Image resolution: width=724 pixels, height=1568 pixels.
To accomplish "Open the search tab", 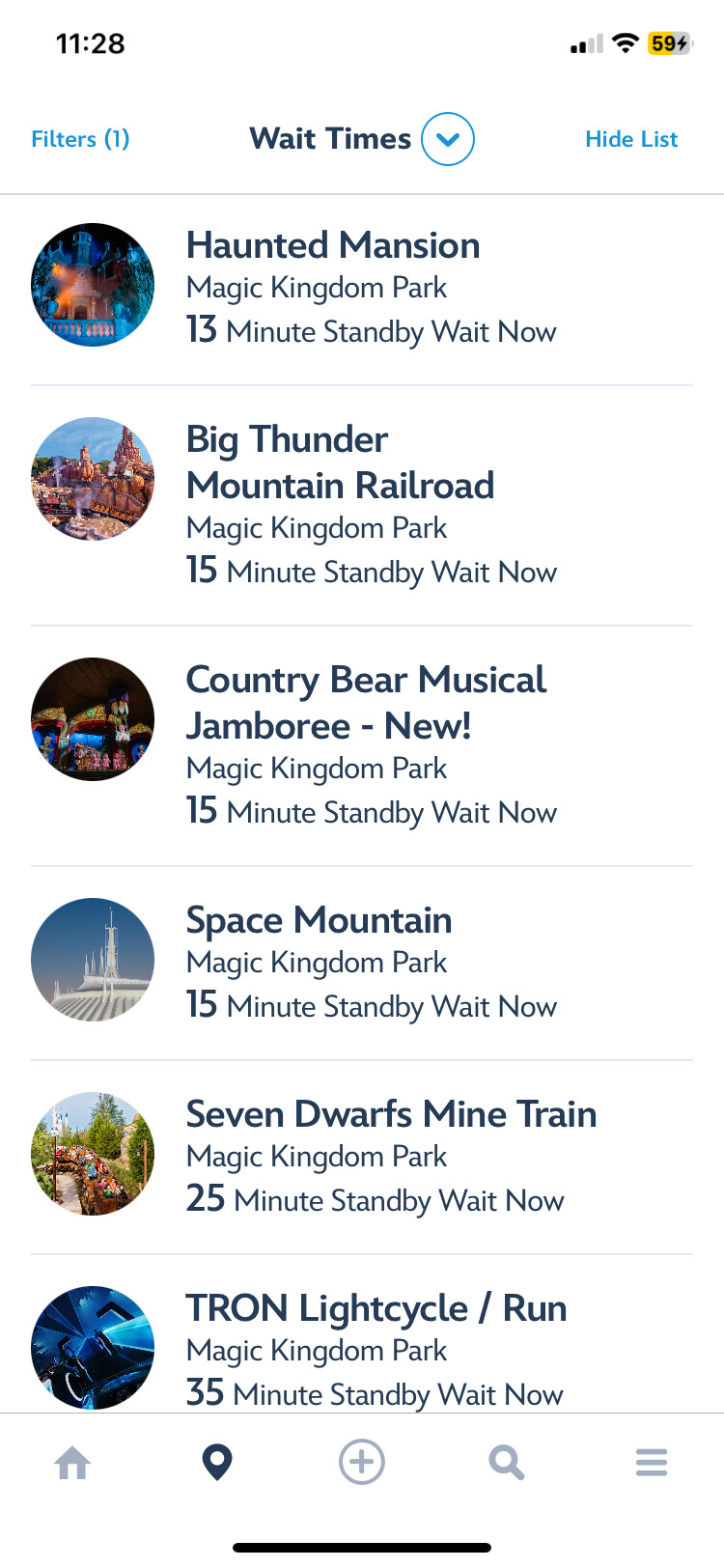I will [506, 1464].
